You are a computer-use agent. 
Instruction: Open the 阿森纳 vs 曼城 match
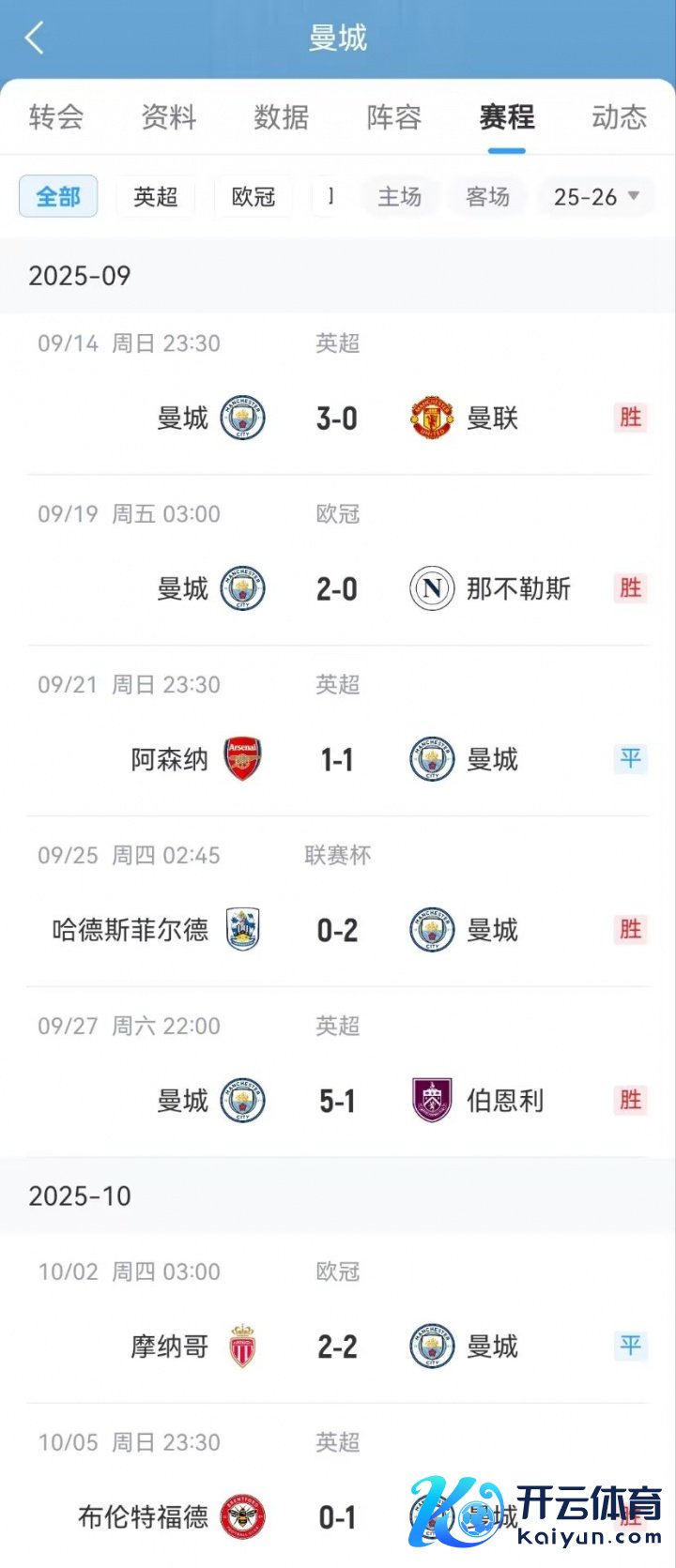click(x=337, y=759)
